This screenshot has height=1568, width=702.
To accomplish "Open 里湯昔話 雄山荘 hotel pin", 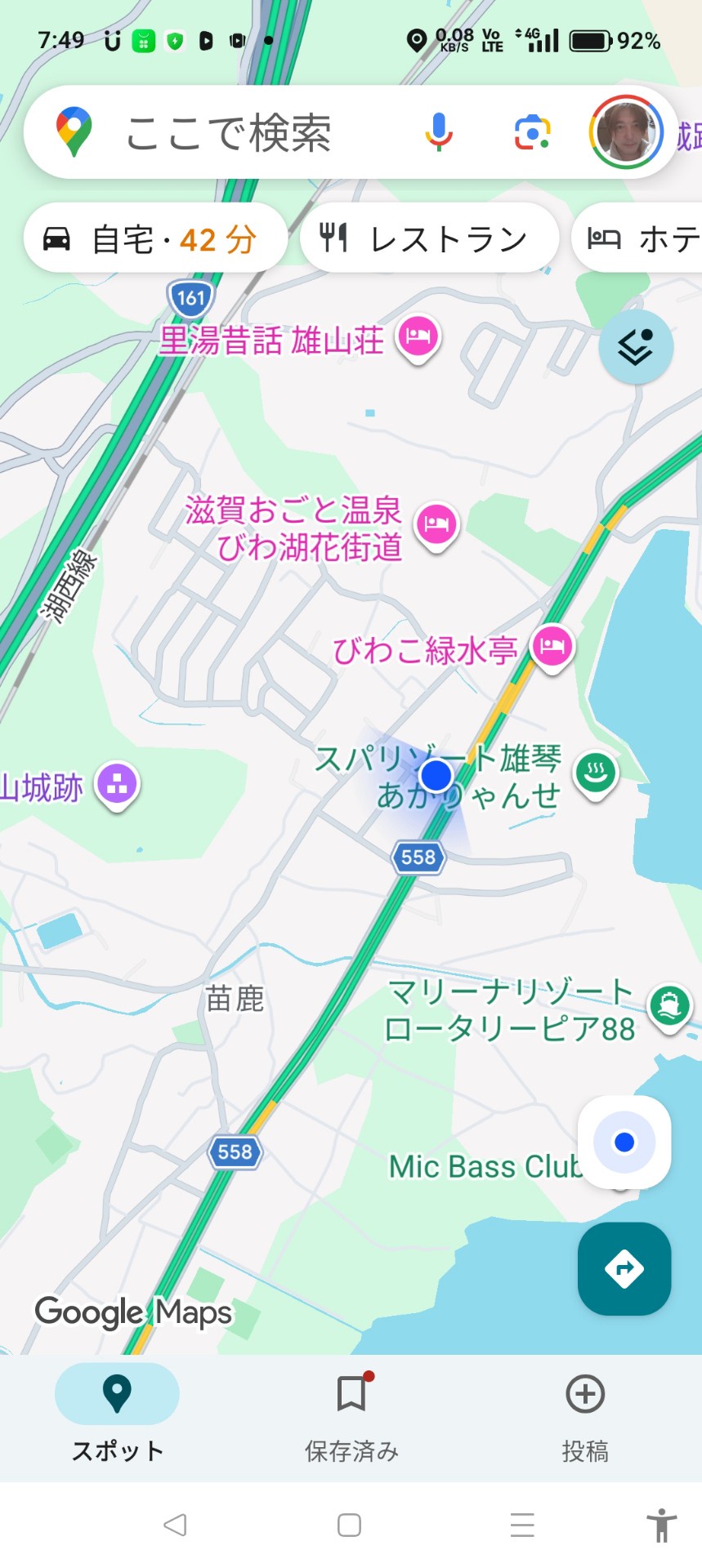I will pyautogui.click(x=418, y=336).
